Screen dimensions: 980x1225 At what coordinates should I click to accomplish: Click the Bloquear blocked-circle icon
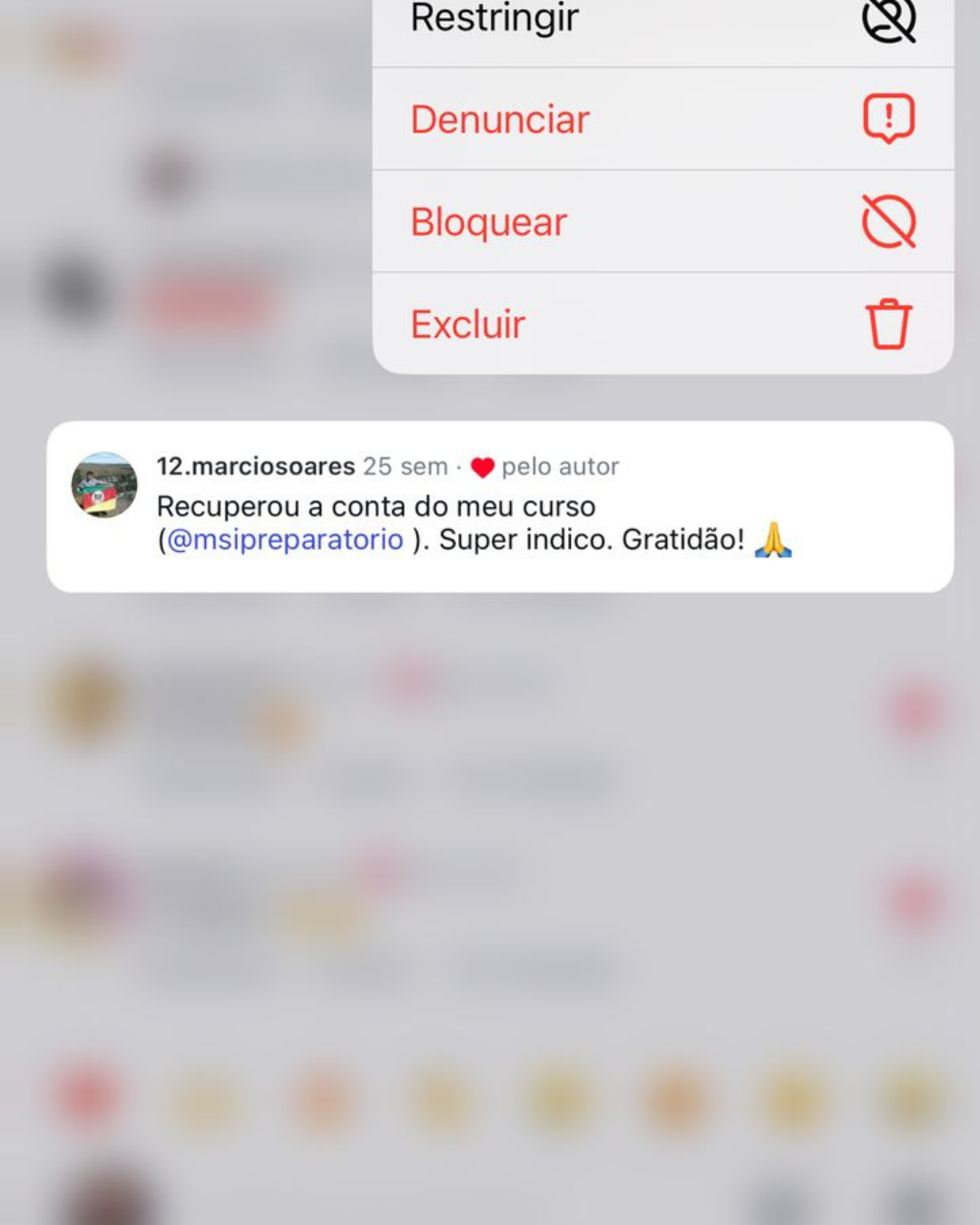887,220
